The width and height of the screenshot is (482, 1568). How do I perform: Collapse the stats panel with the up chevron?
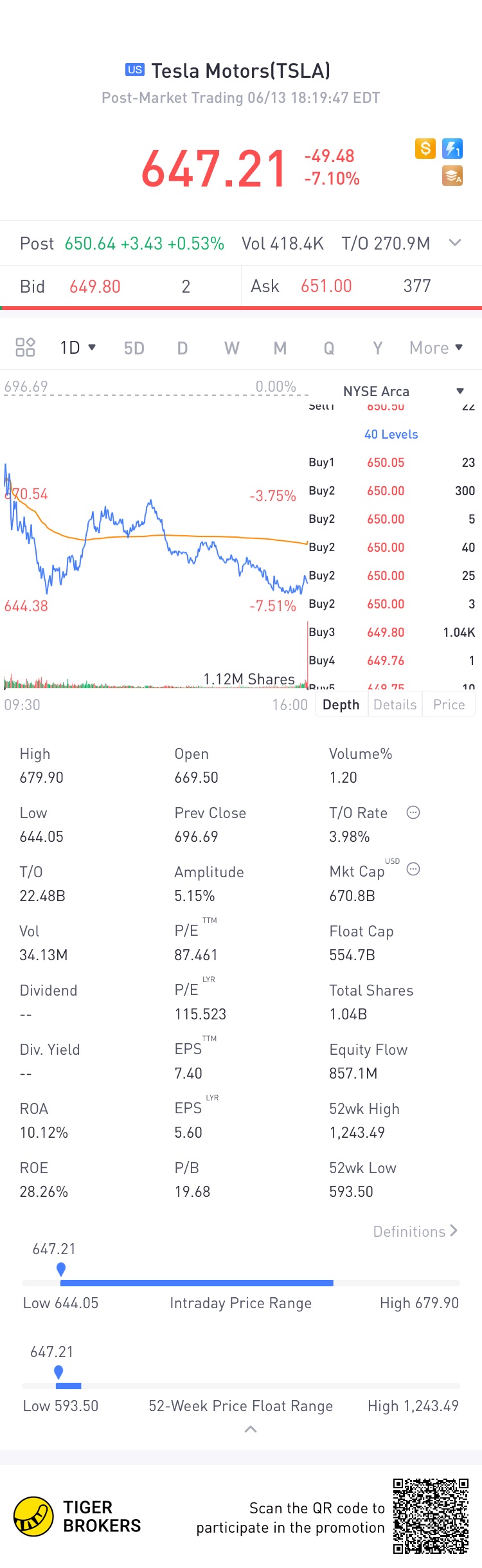coord(251,1429)
